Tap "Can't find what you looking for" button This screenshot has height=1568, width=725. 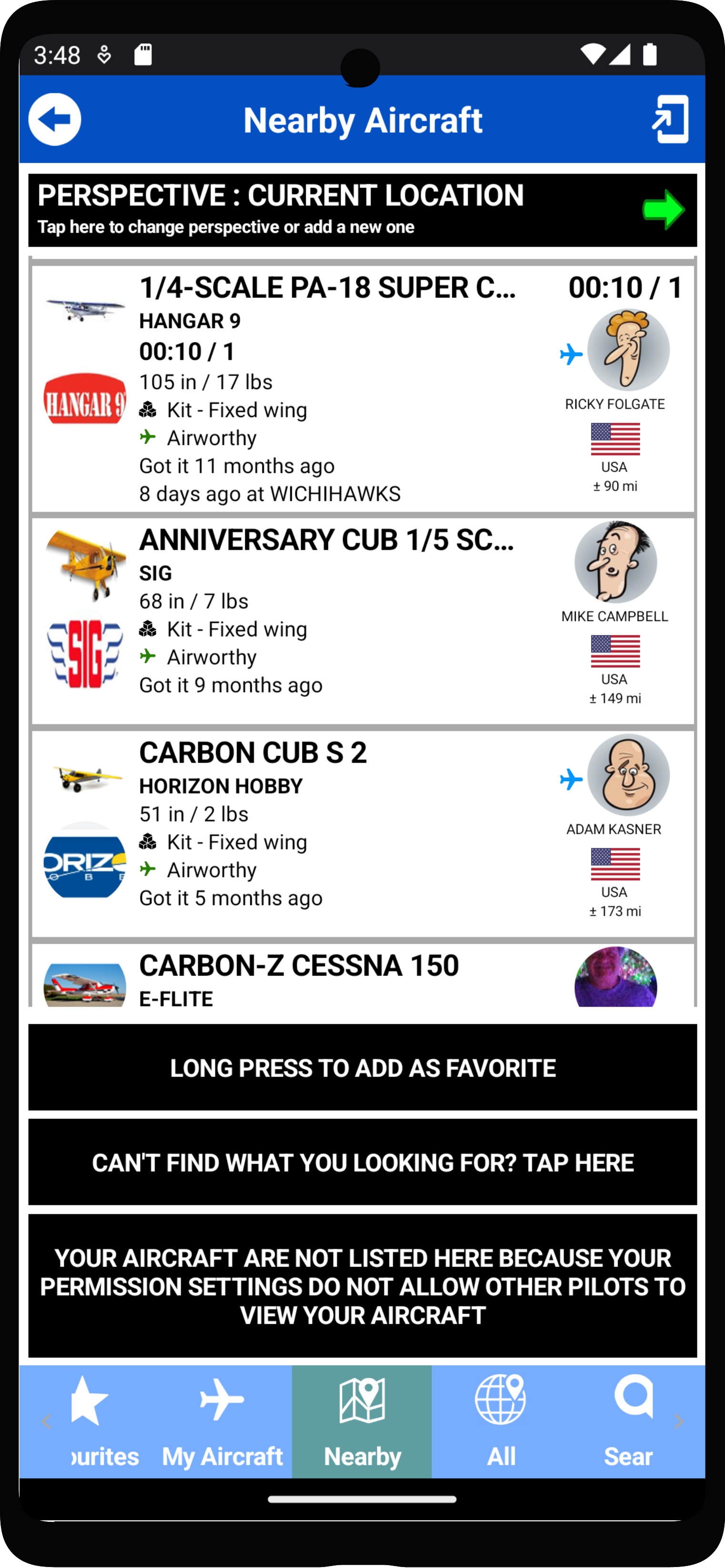362,1162
